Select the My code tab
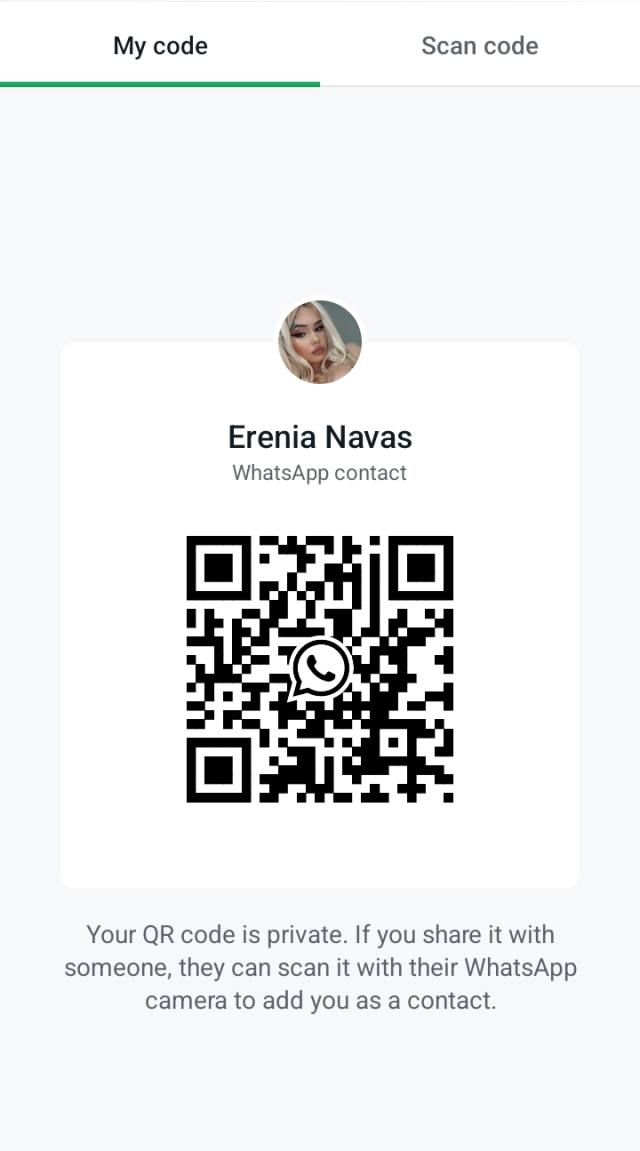 [160, 46]
